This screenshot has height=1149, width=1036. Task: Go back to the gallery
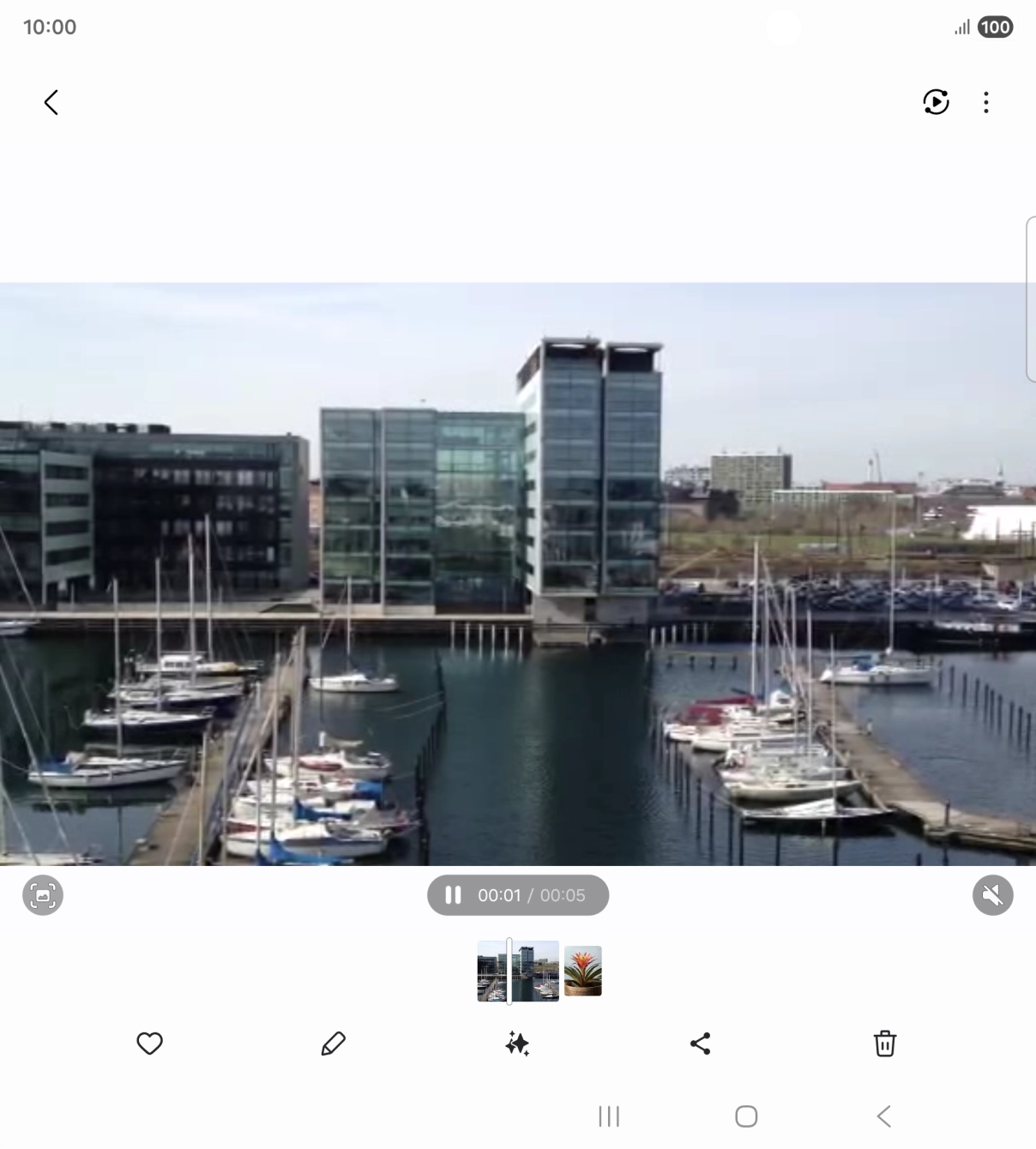point(51,103)
